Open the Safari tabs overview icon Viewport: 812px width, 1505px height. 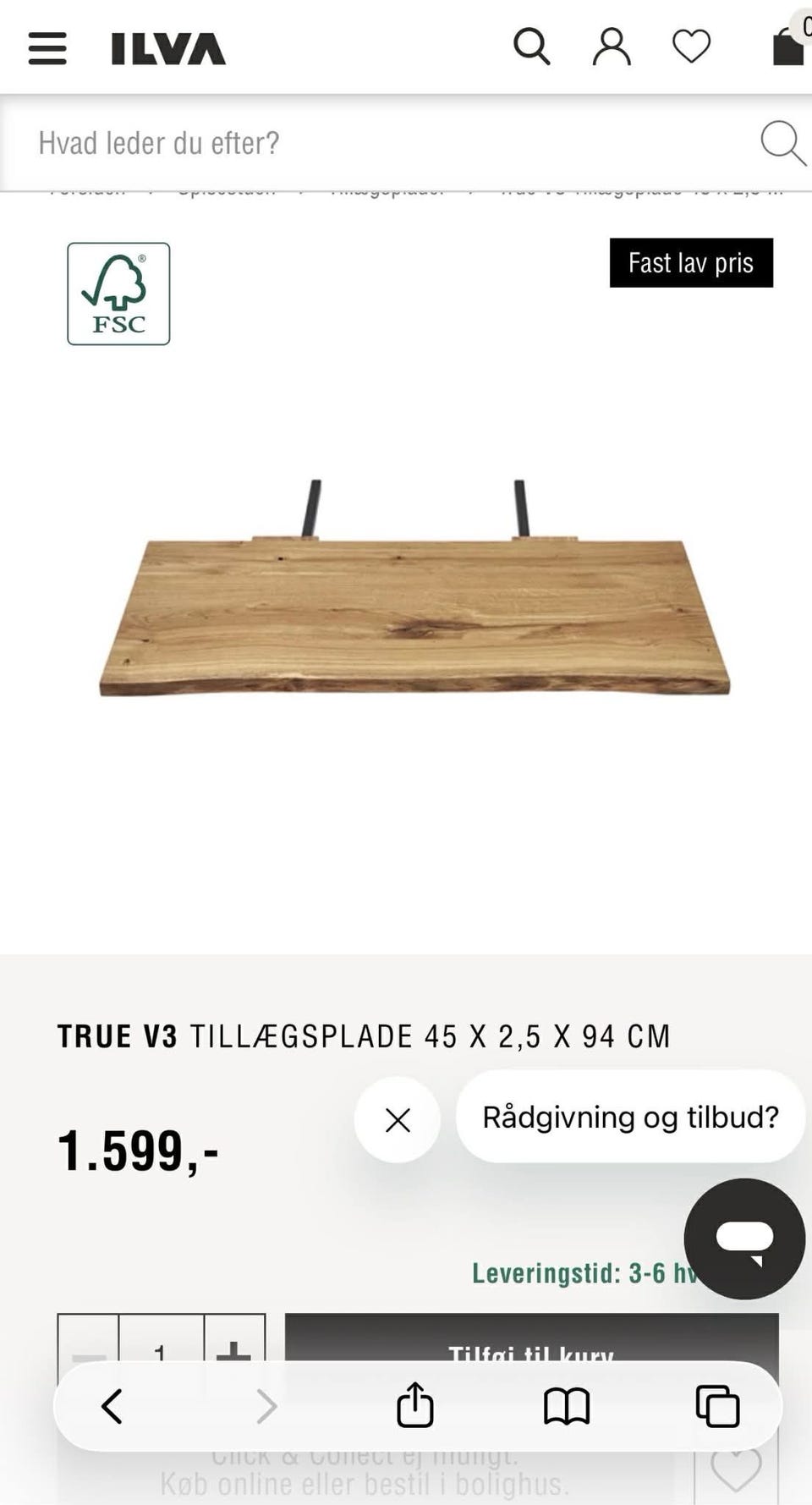(x=718, y=1407)
